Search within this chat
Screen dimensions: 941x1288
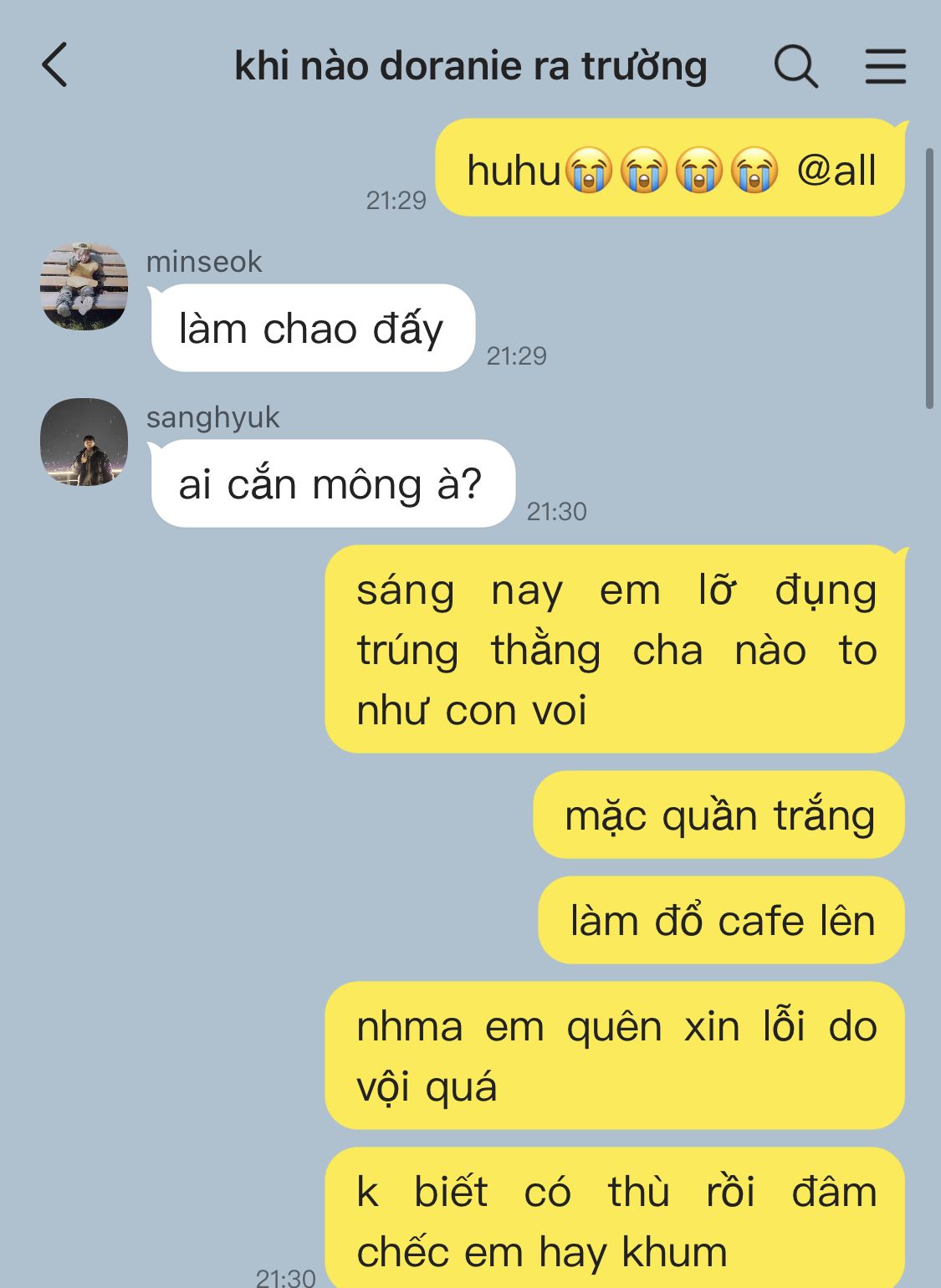795,66
